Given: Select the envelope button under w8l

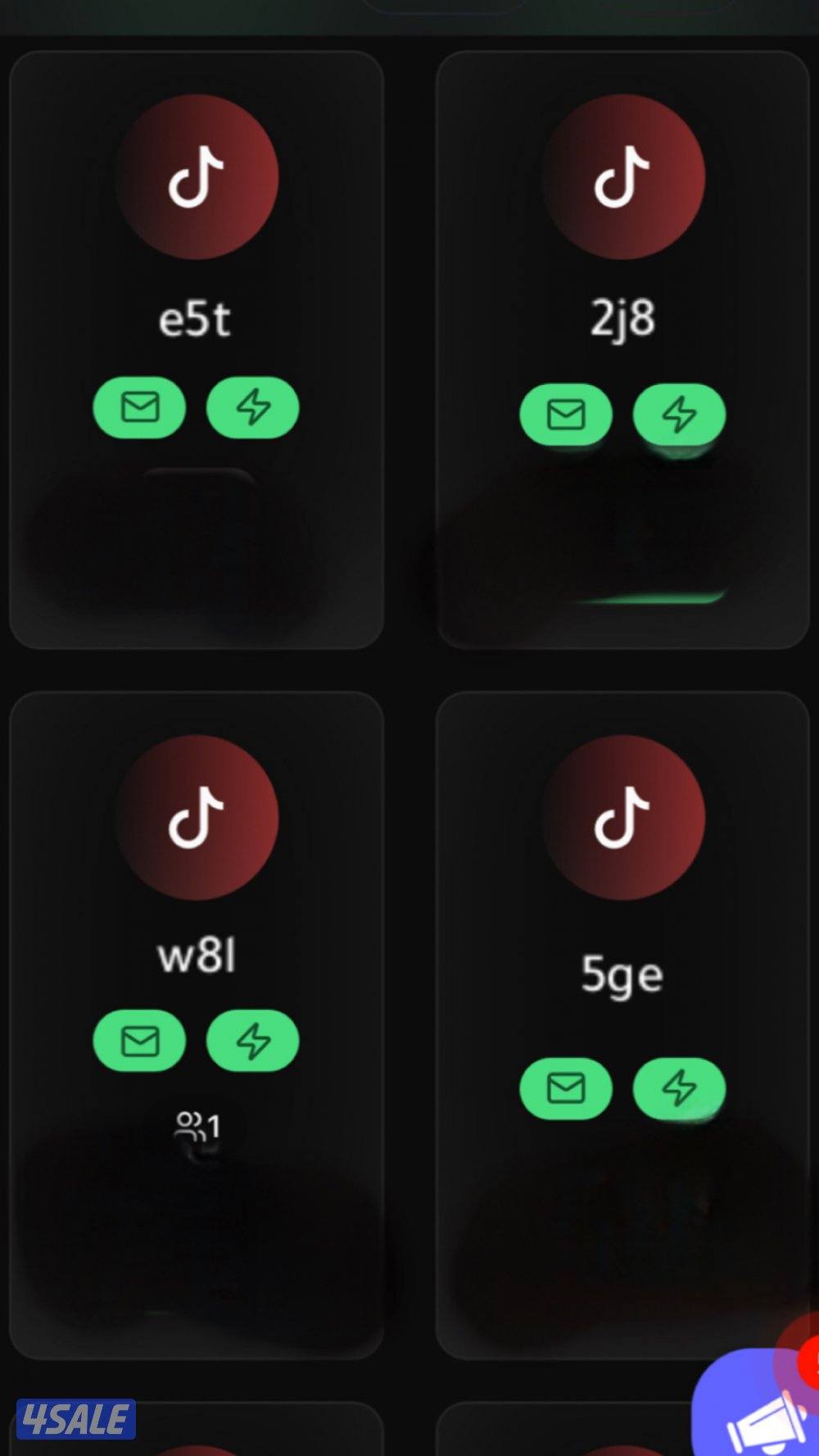Looking at the screenshot, I should tap(139, 1041).
